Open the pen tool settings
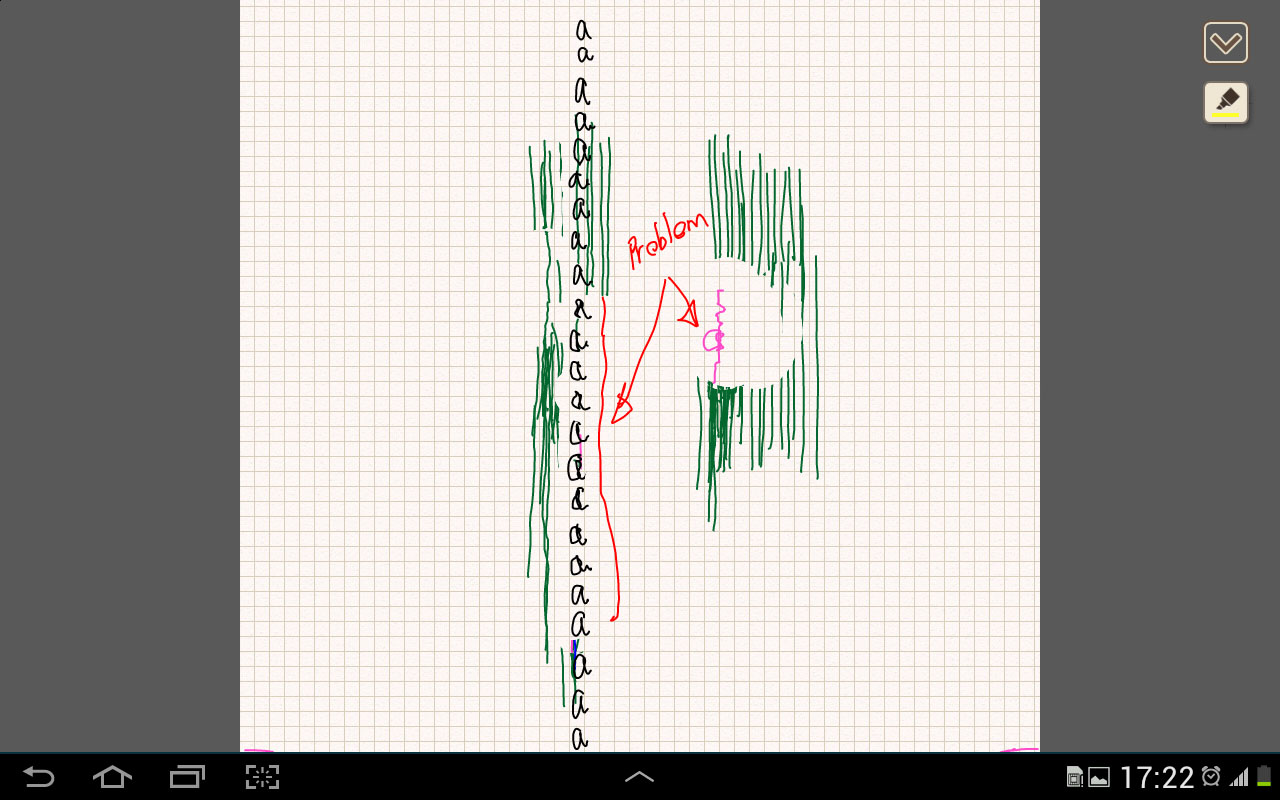 click(x=1225, y=102)
